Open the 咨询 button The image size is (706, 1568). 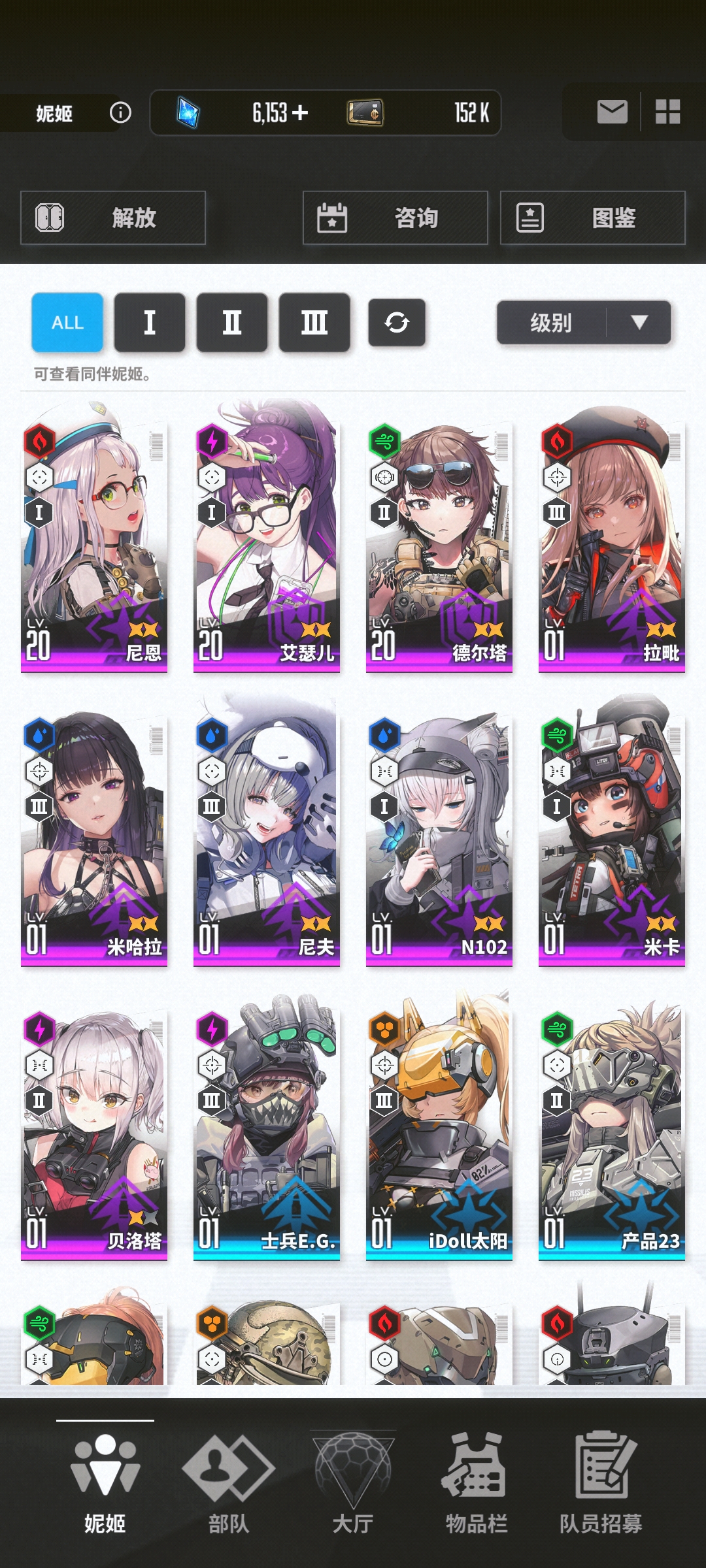coord(395,218)
